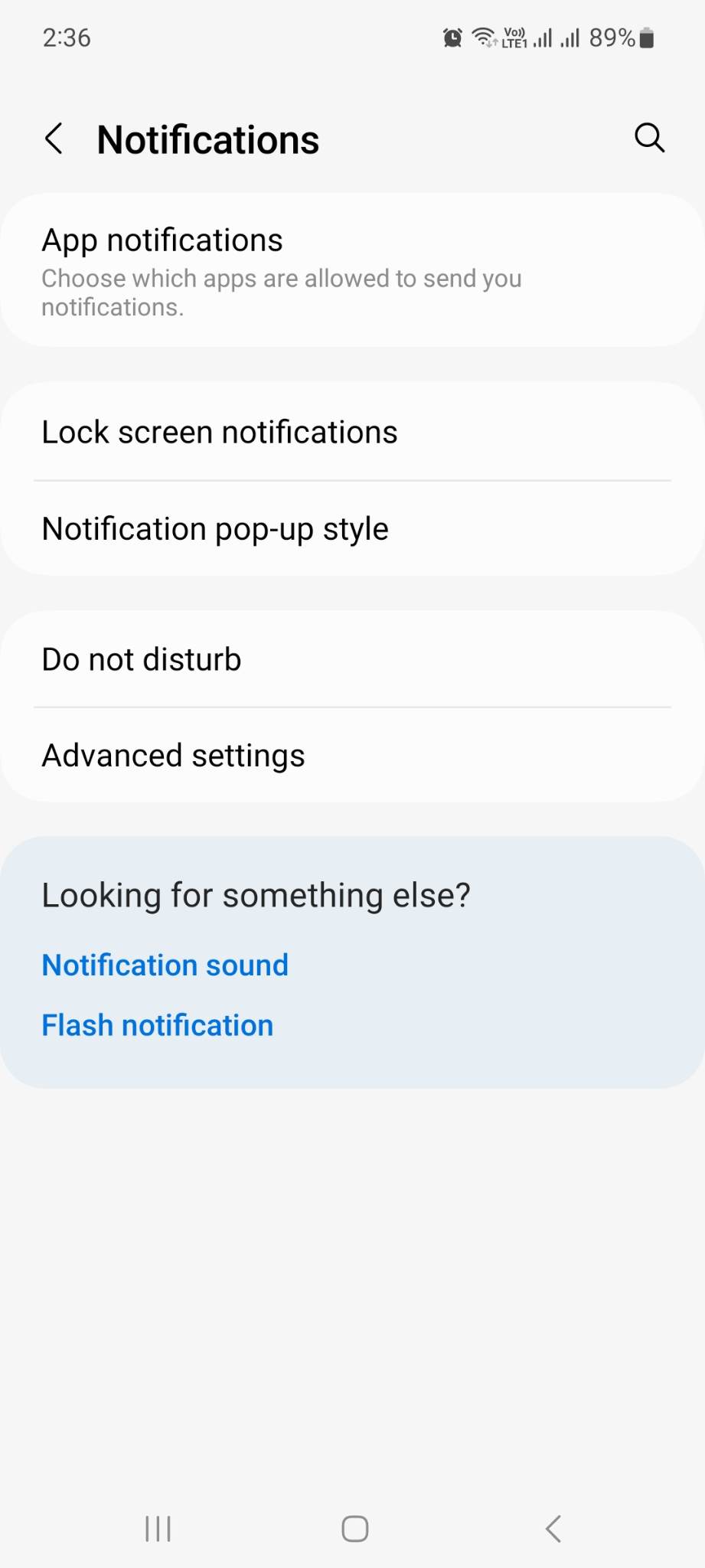Open Advanced settings

coord(352,755)
